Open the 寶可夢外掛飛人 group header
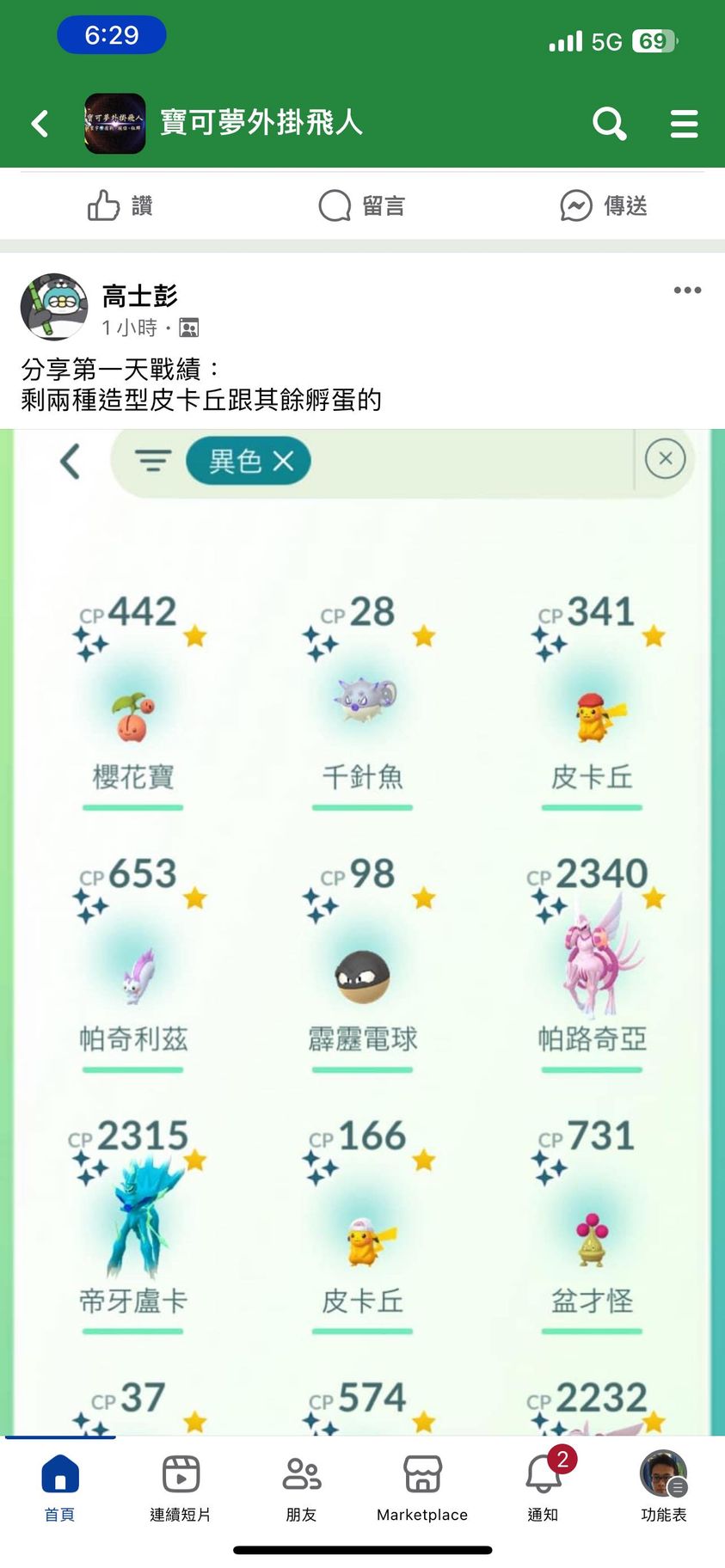 261,123
